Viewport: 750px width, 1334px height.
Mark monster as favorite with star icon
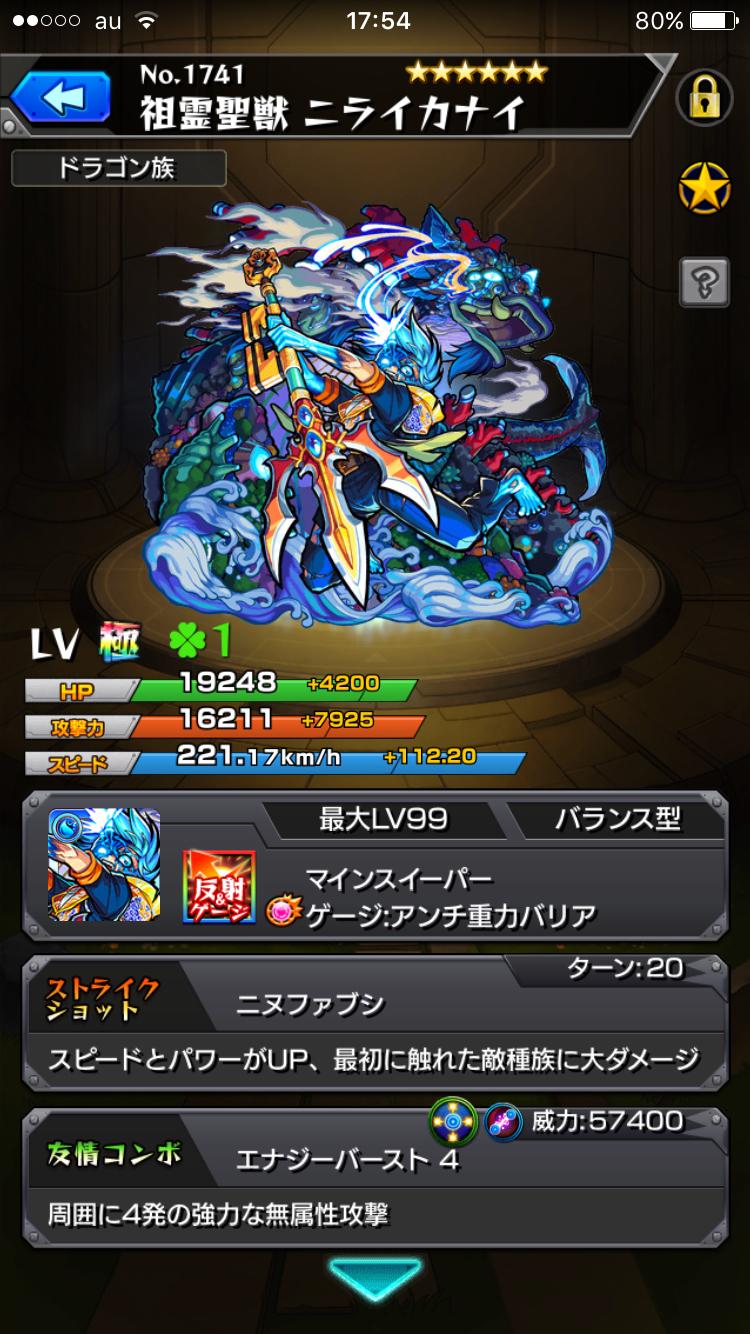pos(705,189)
